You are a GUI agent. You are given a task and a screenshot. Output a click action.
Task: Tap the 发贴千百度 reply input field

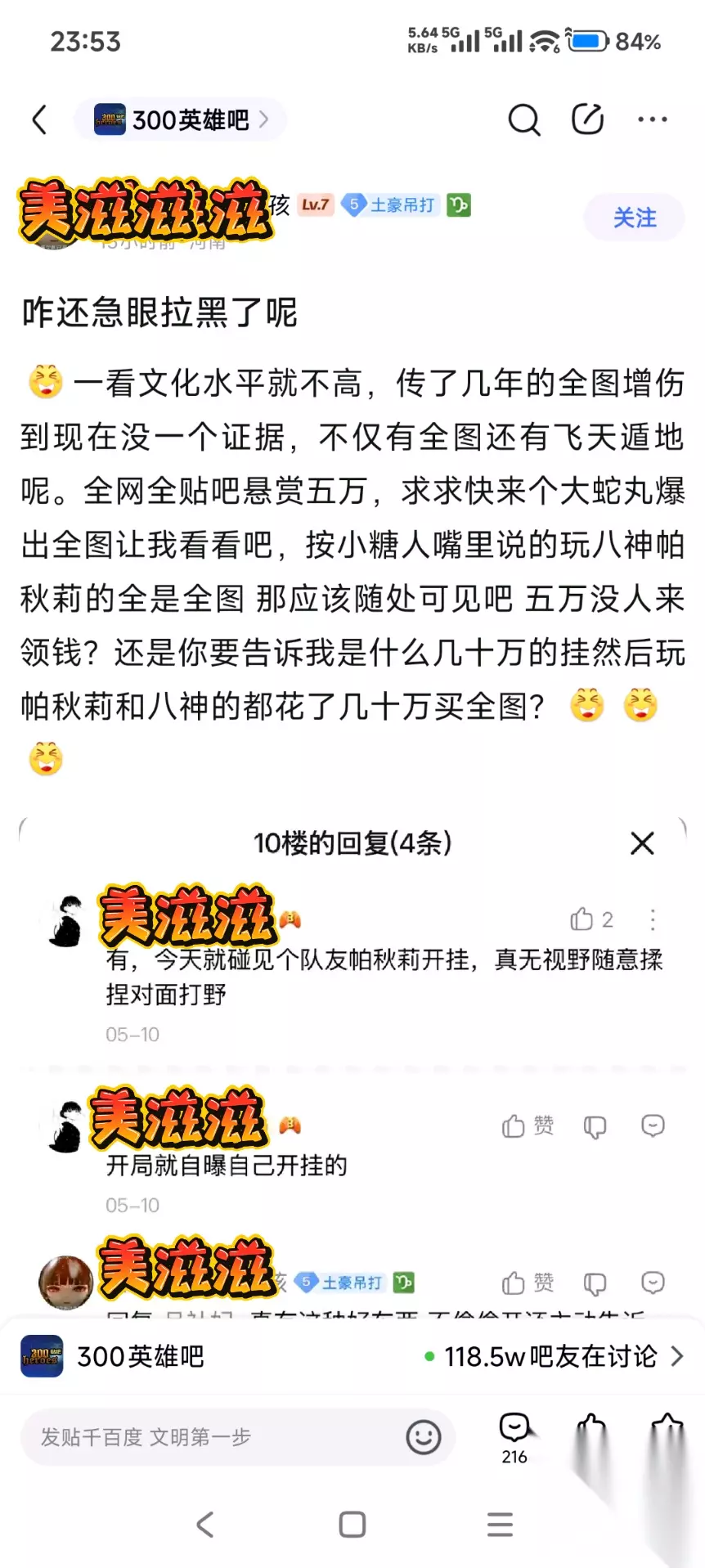coord(238,1436)
